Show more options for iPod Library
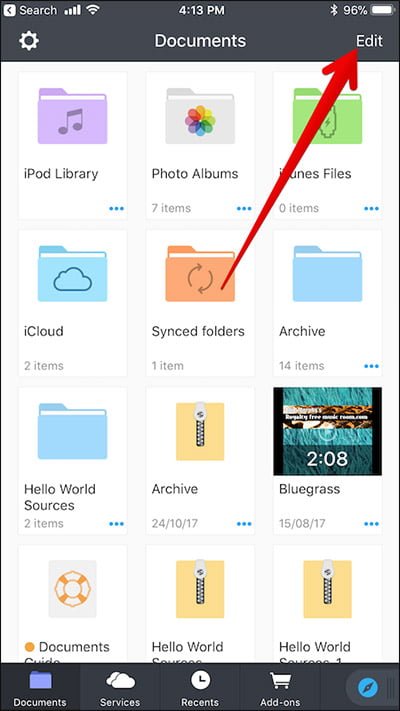Image resolution: width=400 pixels, height=711 pixels. pos(117,209)
